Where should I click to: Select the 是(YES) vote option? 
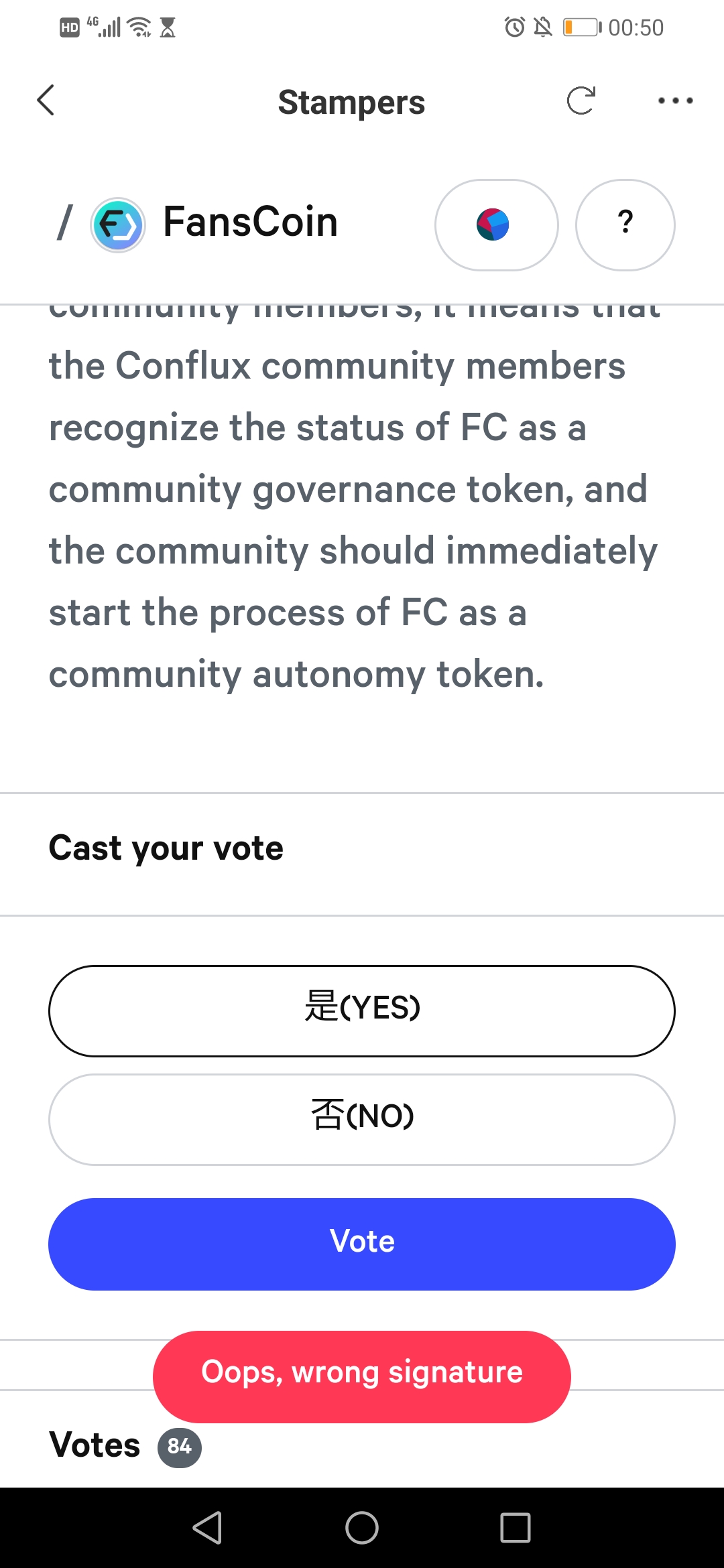click(x=362, y=1010)
